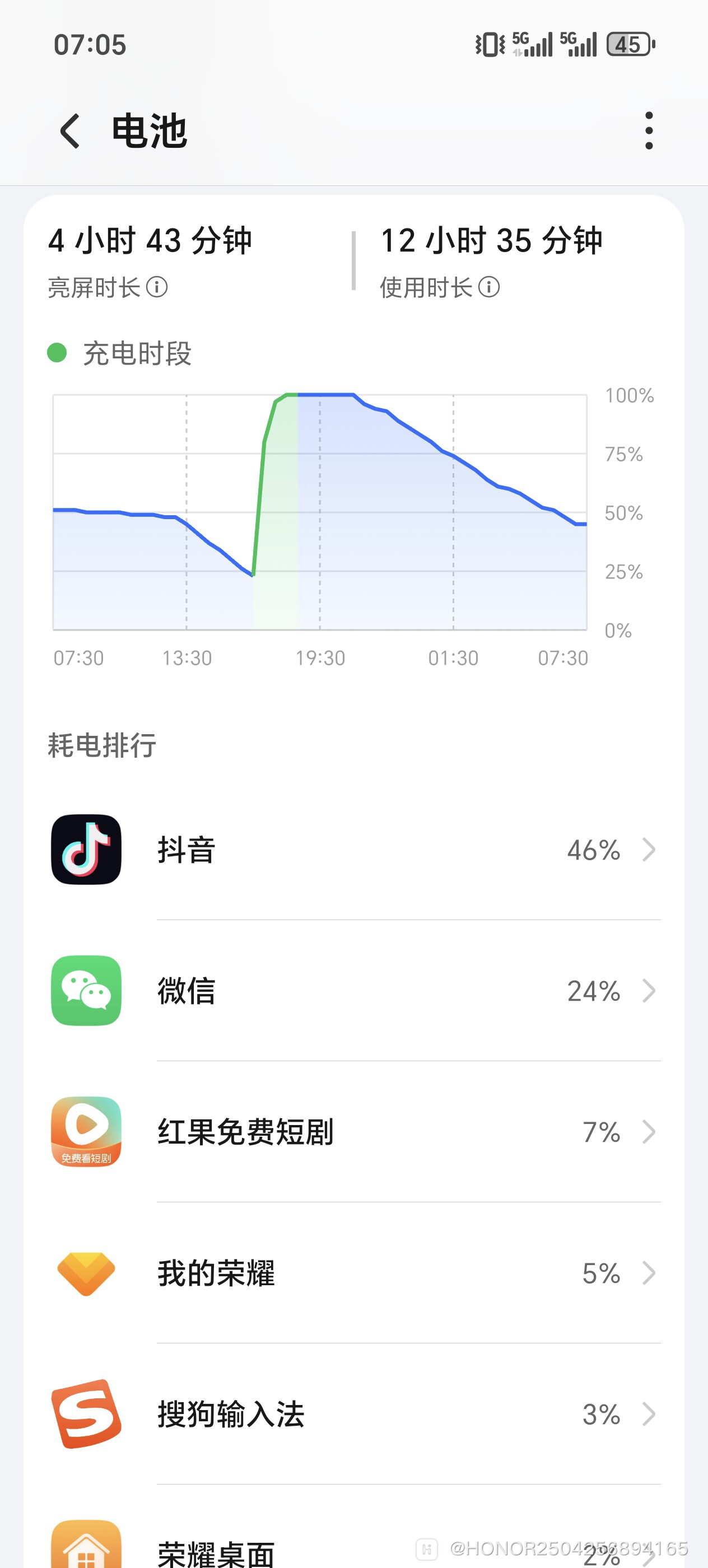708x1568 pixels.
Task: Expand details for 微信 battery usage
Action: (x=649, y=991)
